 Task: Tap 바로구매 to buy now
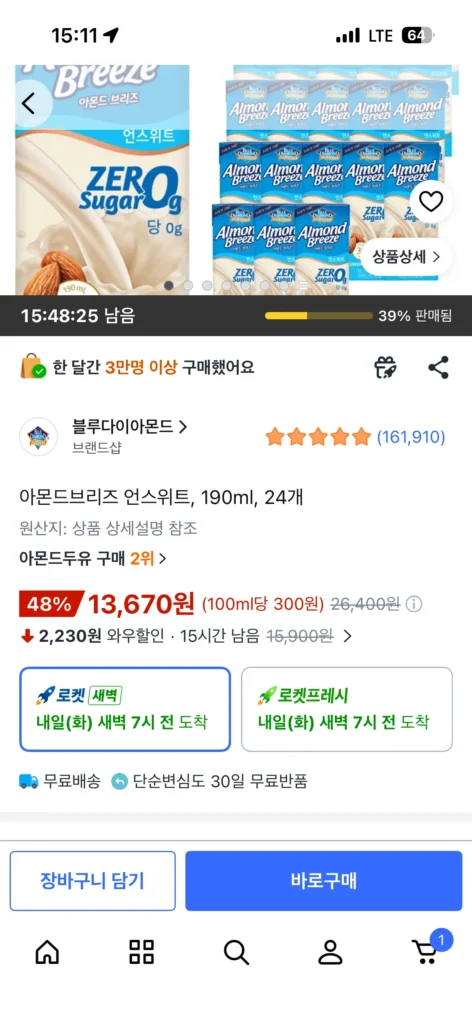pyautogui.click(x=324, y=880)
